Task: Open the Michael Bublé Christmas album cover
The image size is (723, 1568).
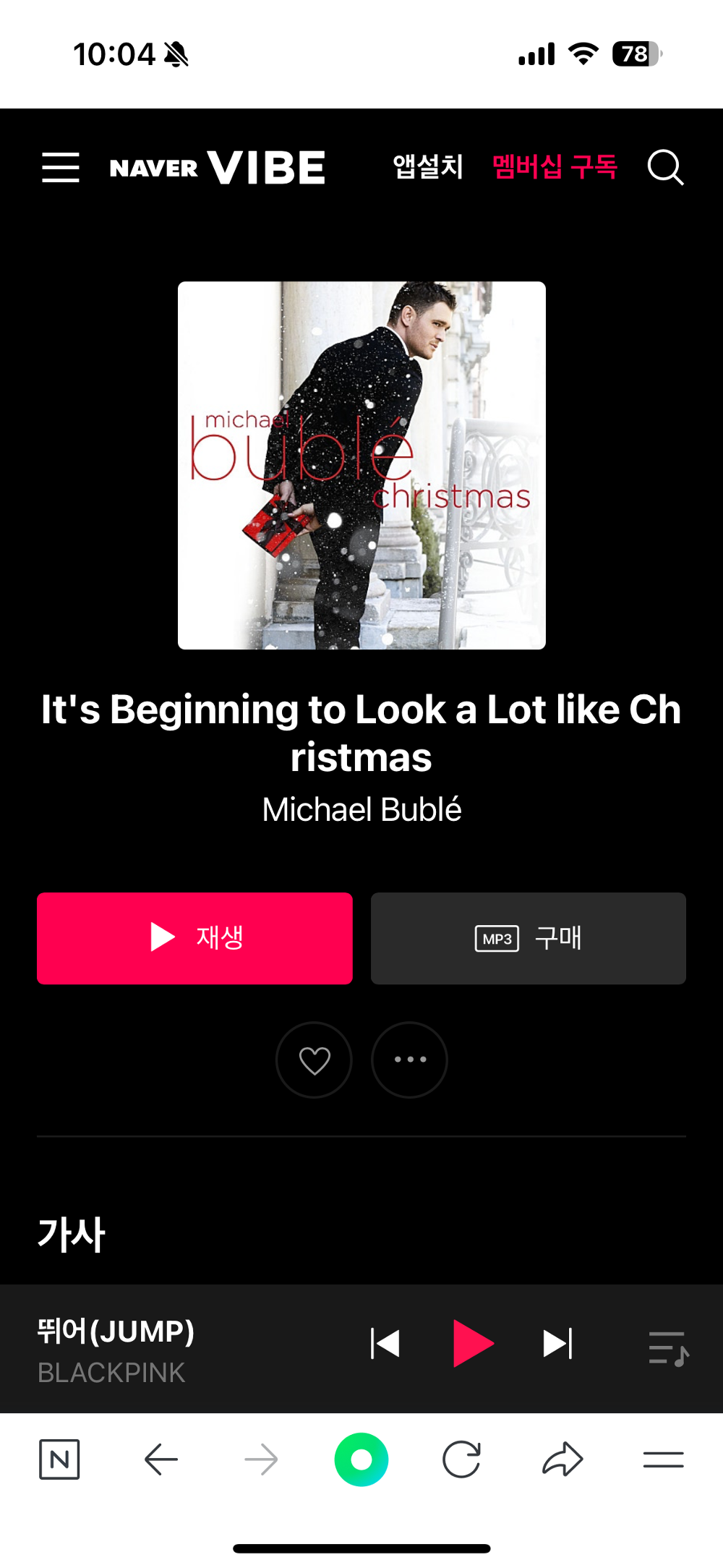Action: 361,465
